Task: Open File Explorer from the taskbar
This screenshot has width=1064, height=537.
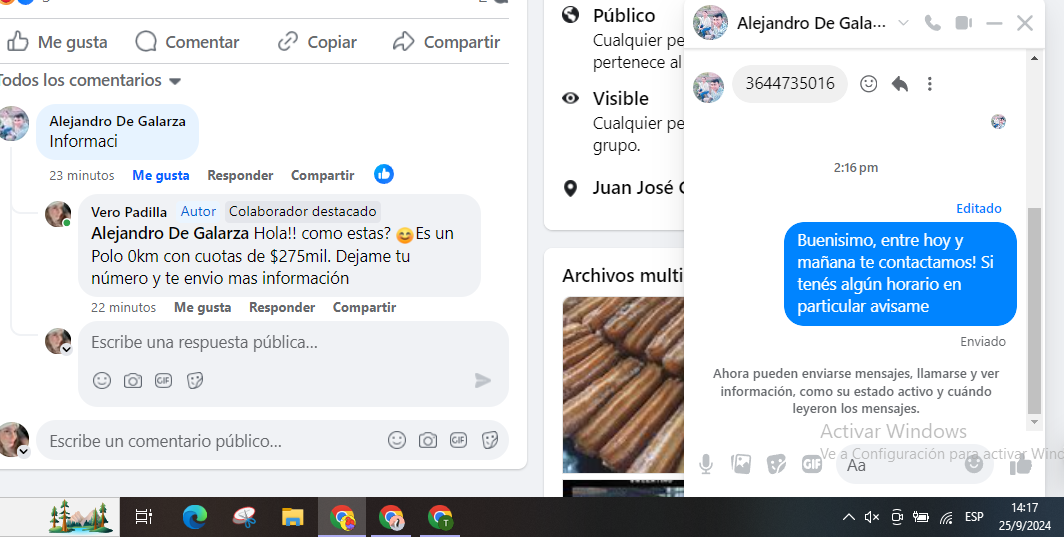Action: pos(292,517)
